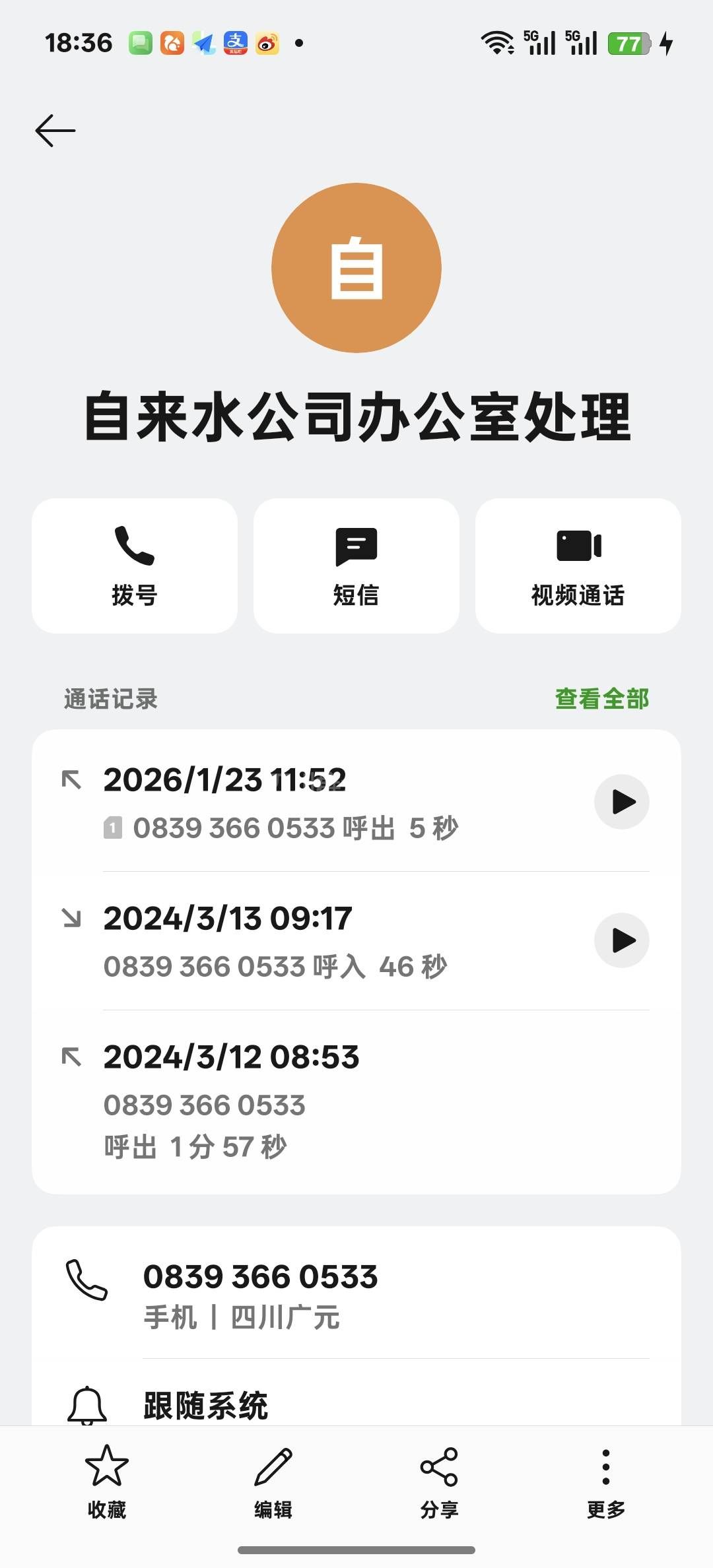This screenshot has width=713, height=1568.
Task: Send a text via 短信 button
Action: (356, 566)
